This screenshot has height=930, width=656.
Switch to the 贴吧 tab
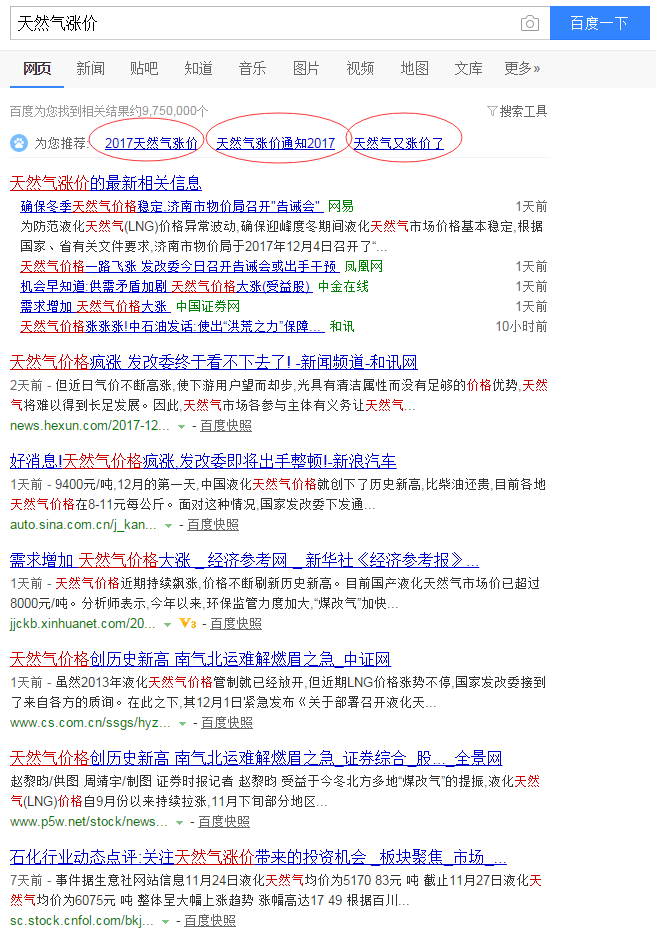point(144,68)
